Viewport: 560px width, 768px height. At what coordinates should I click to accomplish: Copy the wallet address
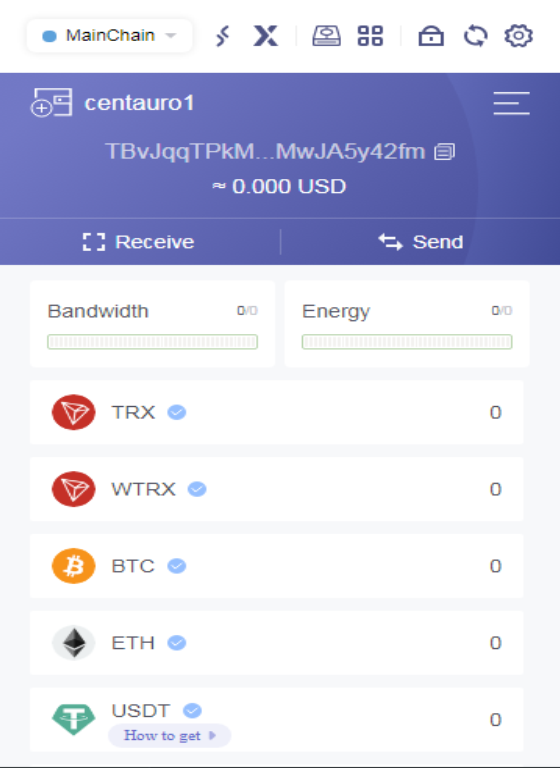point(444,152)
